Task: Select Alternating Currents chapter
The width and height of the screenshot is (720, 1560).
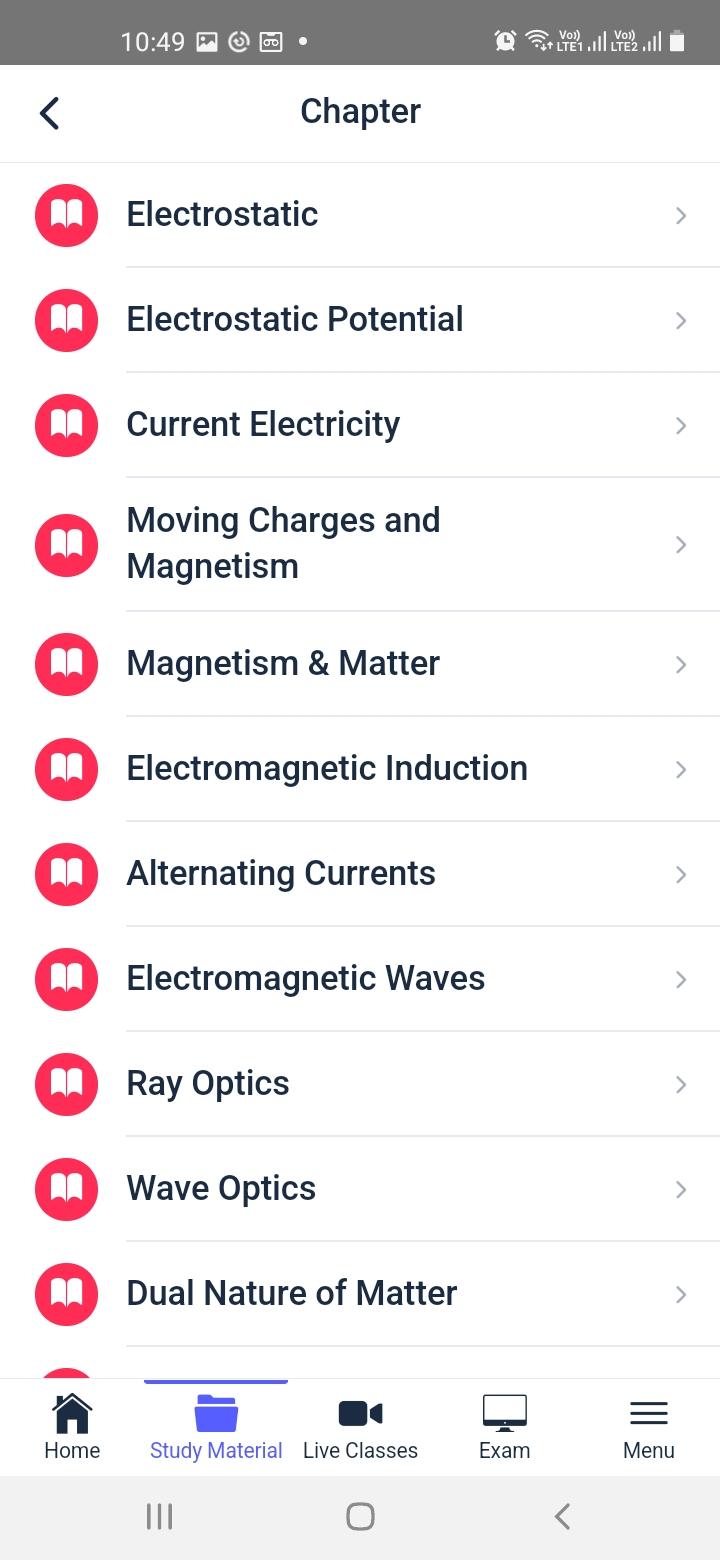Action: [360, 874]
